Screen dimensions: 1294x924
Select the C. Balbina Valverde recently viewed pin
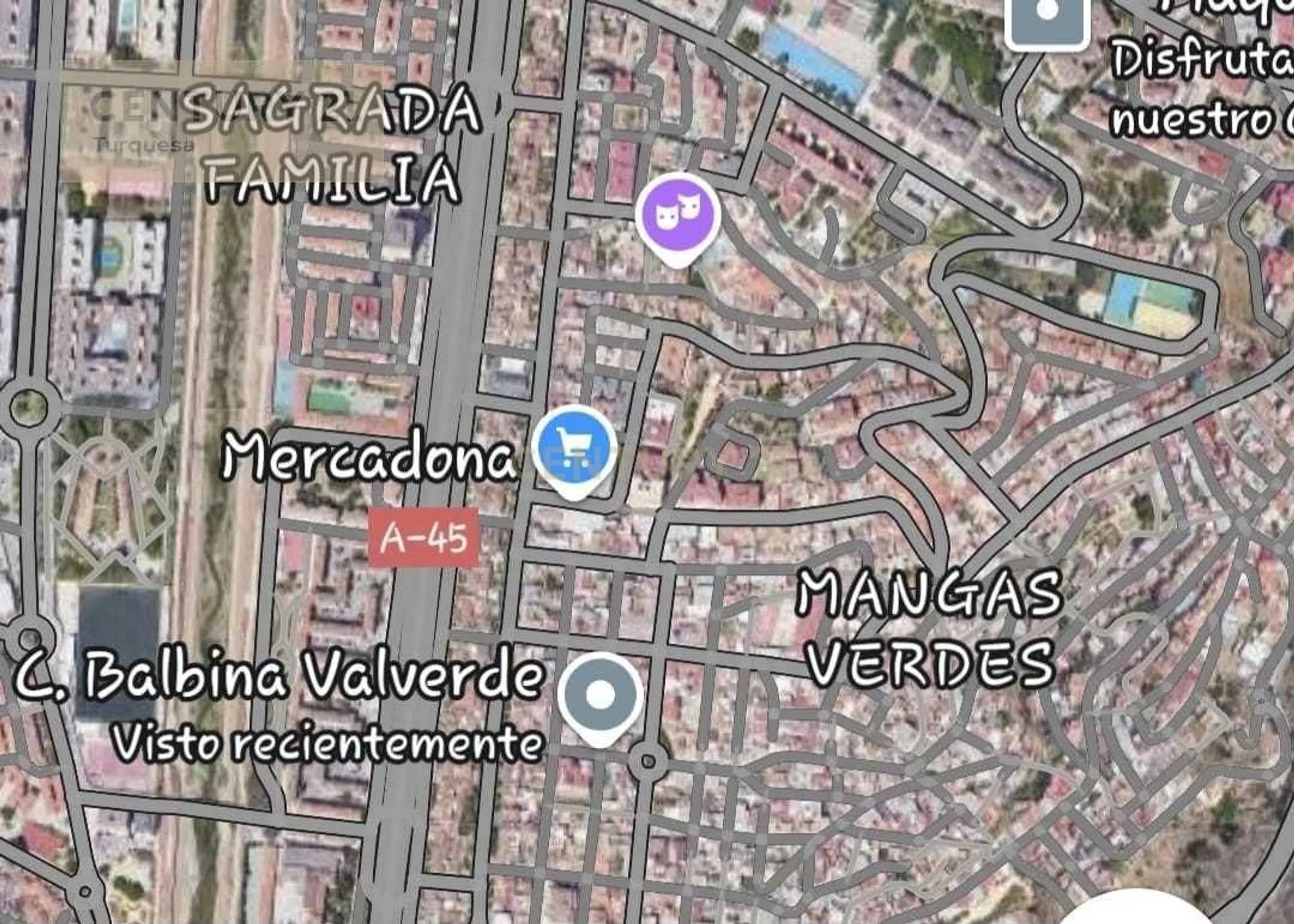pos(600,695)
